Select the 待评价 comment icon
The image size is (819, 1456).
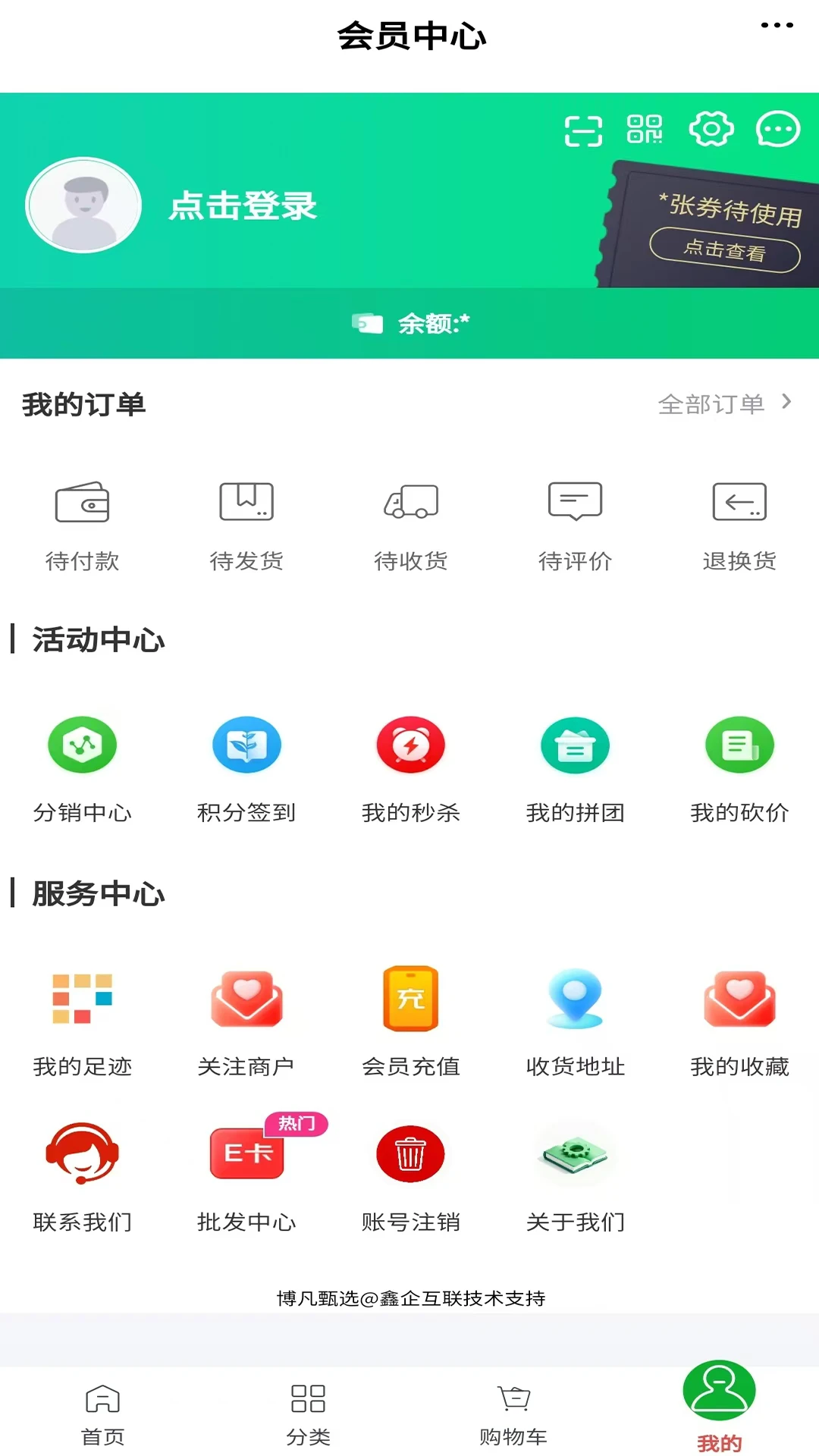point(574,500)
